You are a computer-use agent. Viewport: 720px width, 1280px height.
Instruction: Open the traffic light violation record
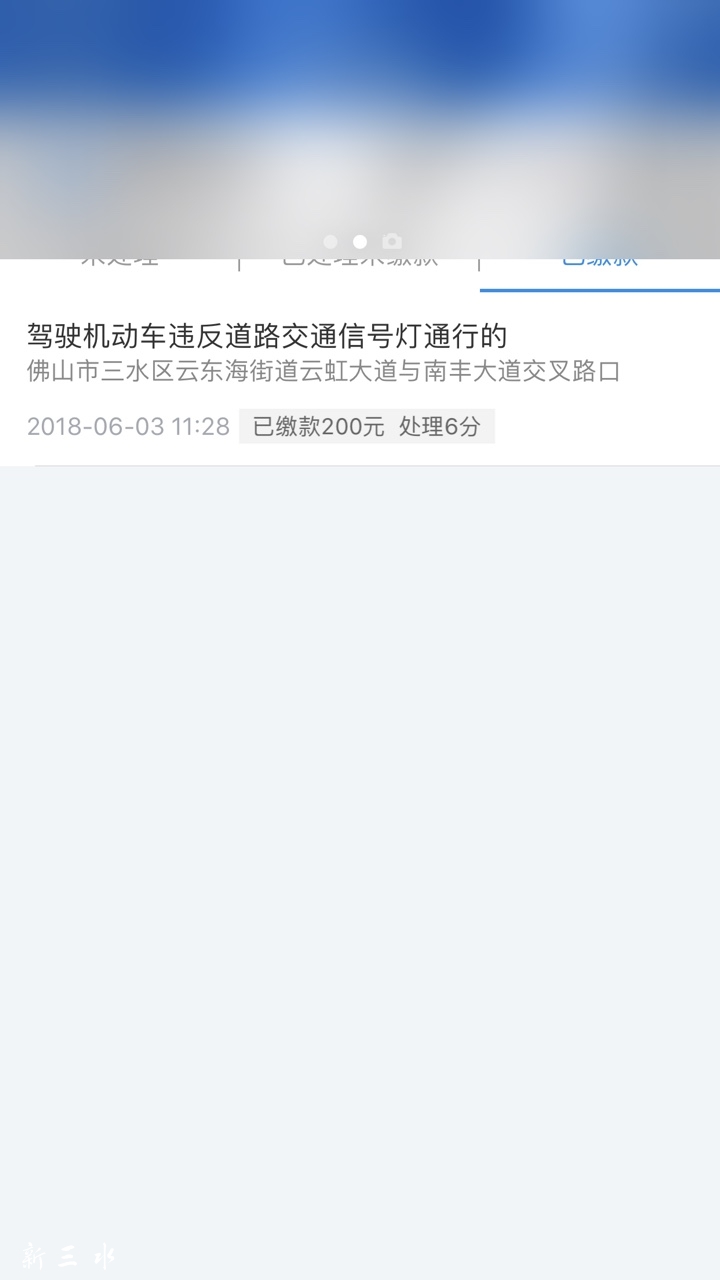point(360,380)
